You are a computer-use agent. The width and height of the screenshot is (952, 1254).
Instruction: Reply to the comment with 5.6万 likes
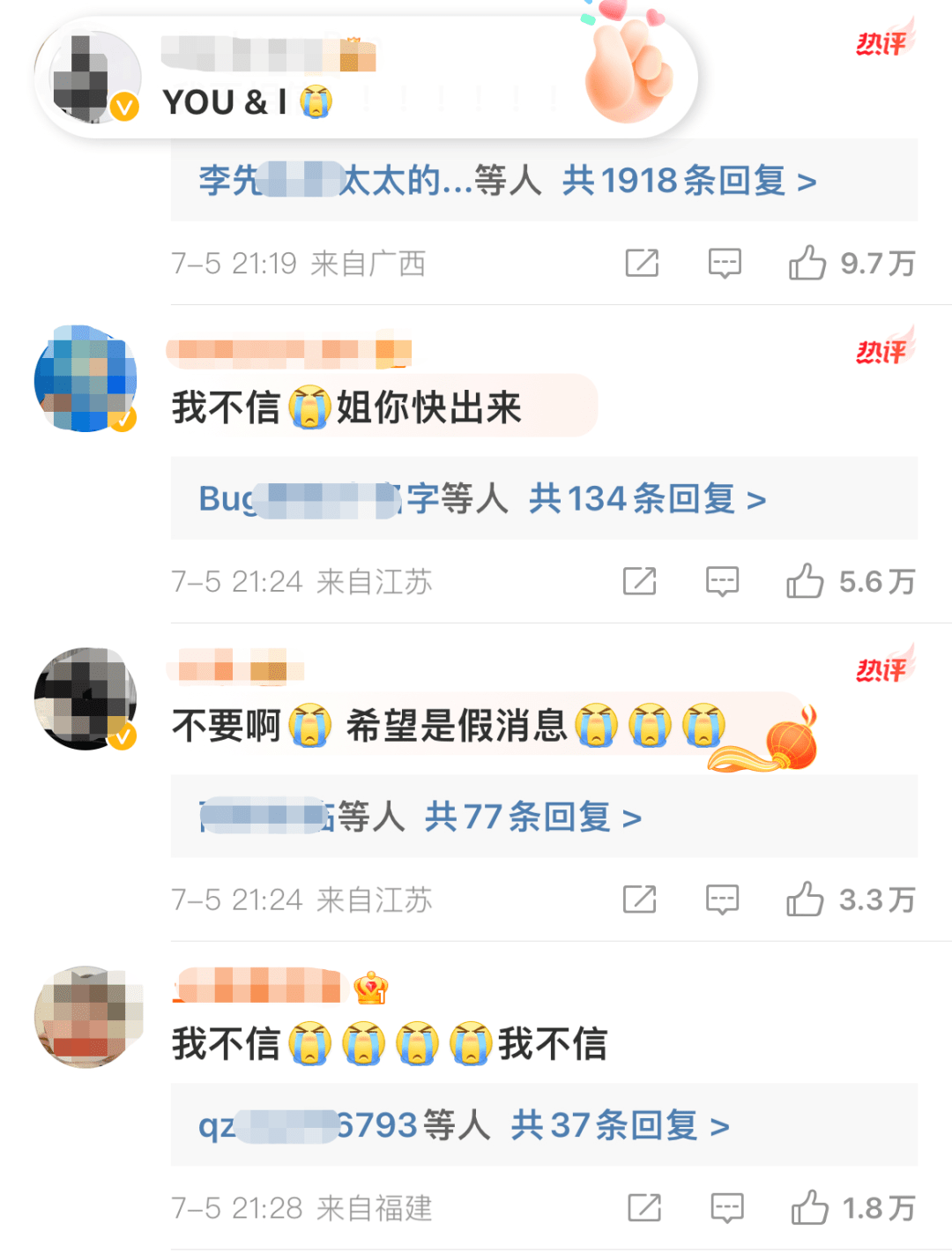[x=722, y=581]
